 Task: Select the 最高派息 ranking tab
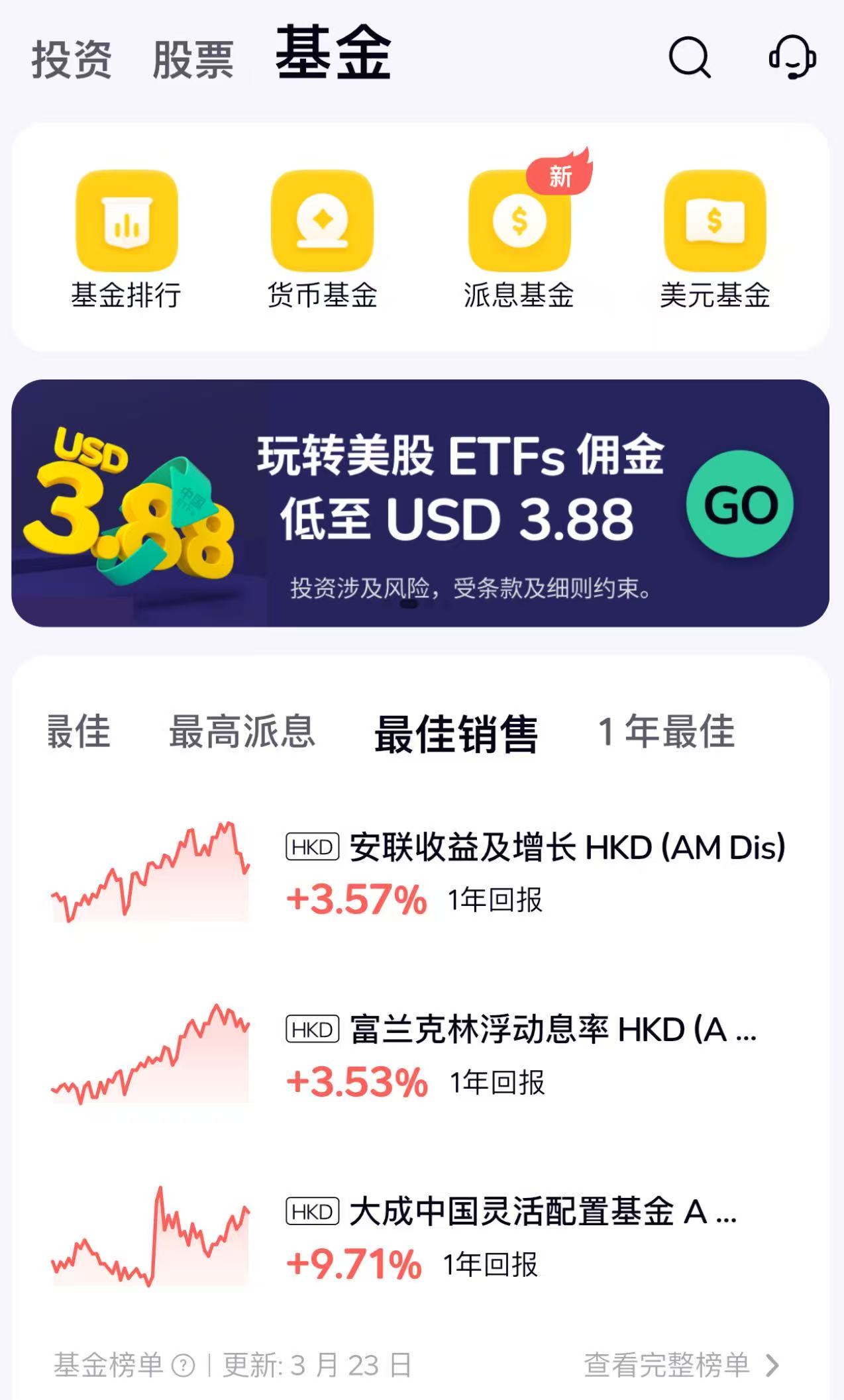coord(242,733)
